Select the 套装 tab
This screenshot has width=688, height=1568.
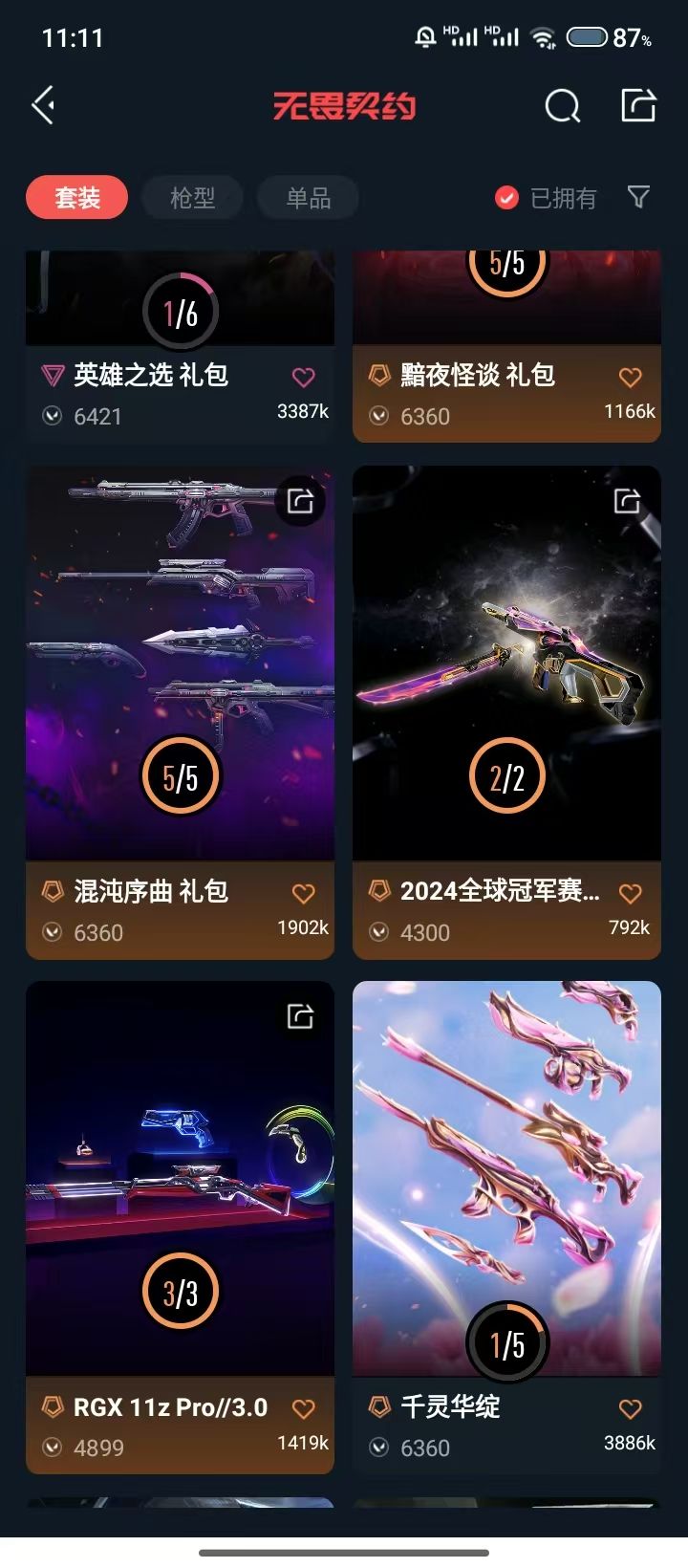(76, 198)
